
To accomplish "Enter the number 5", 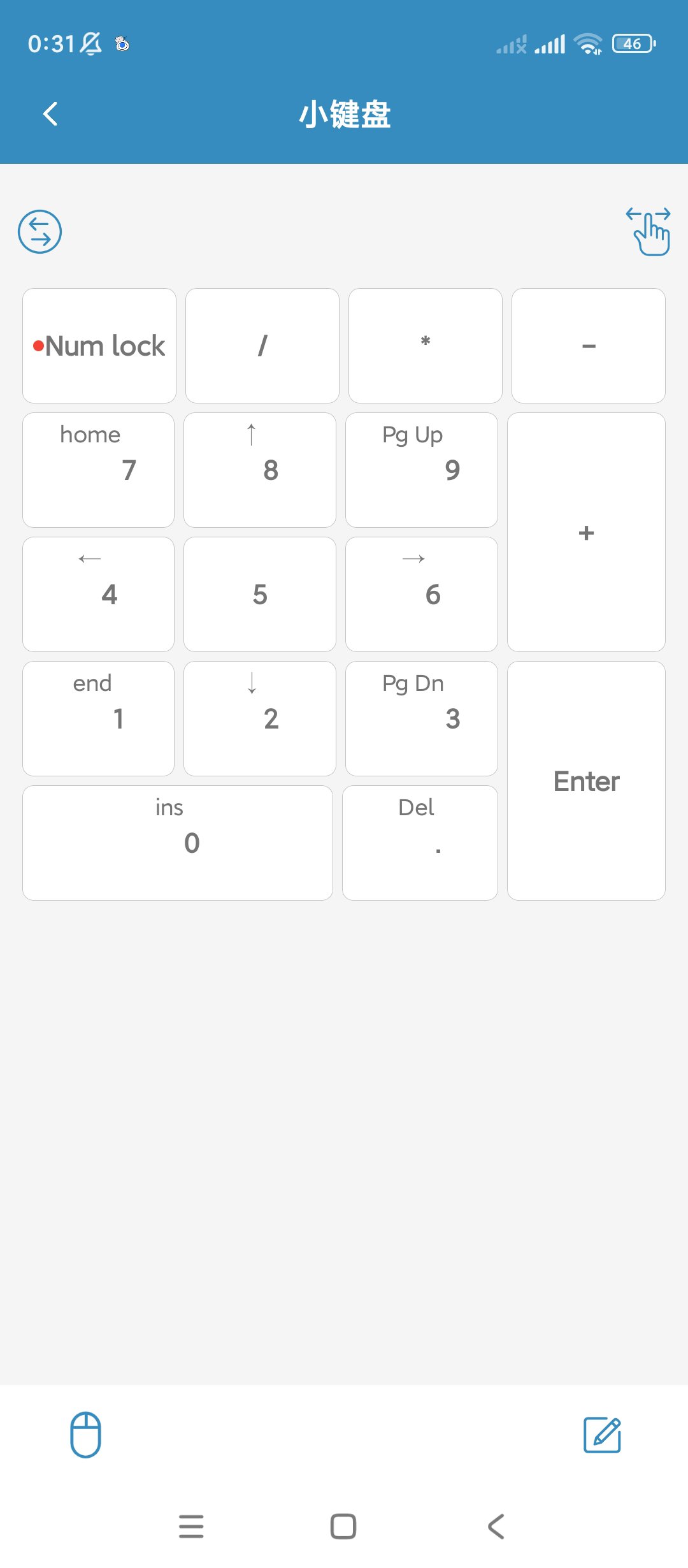I will pos(260,594).
